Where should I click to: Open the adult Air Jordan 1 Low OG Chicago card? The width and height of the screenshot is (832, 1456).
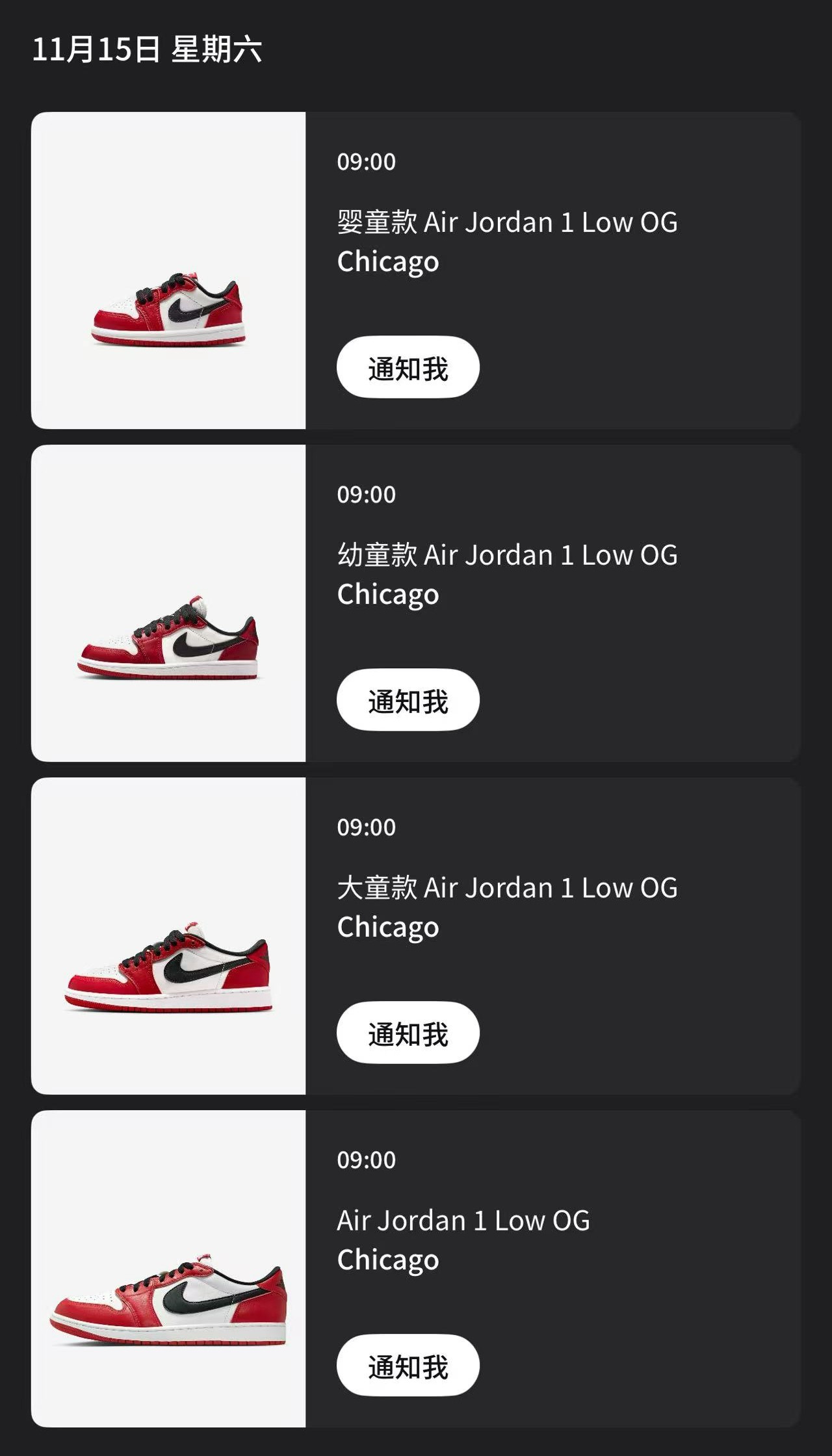point(463,1240)
